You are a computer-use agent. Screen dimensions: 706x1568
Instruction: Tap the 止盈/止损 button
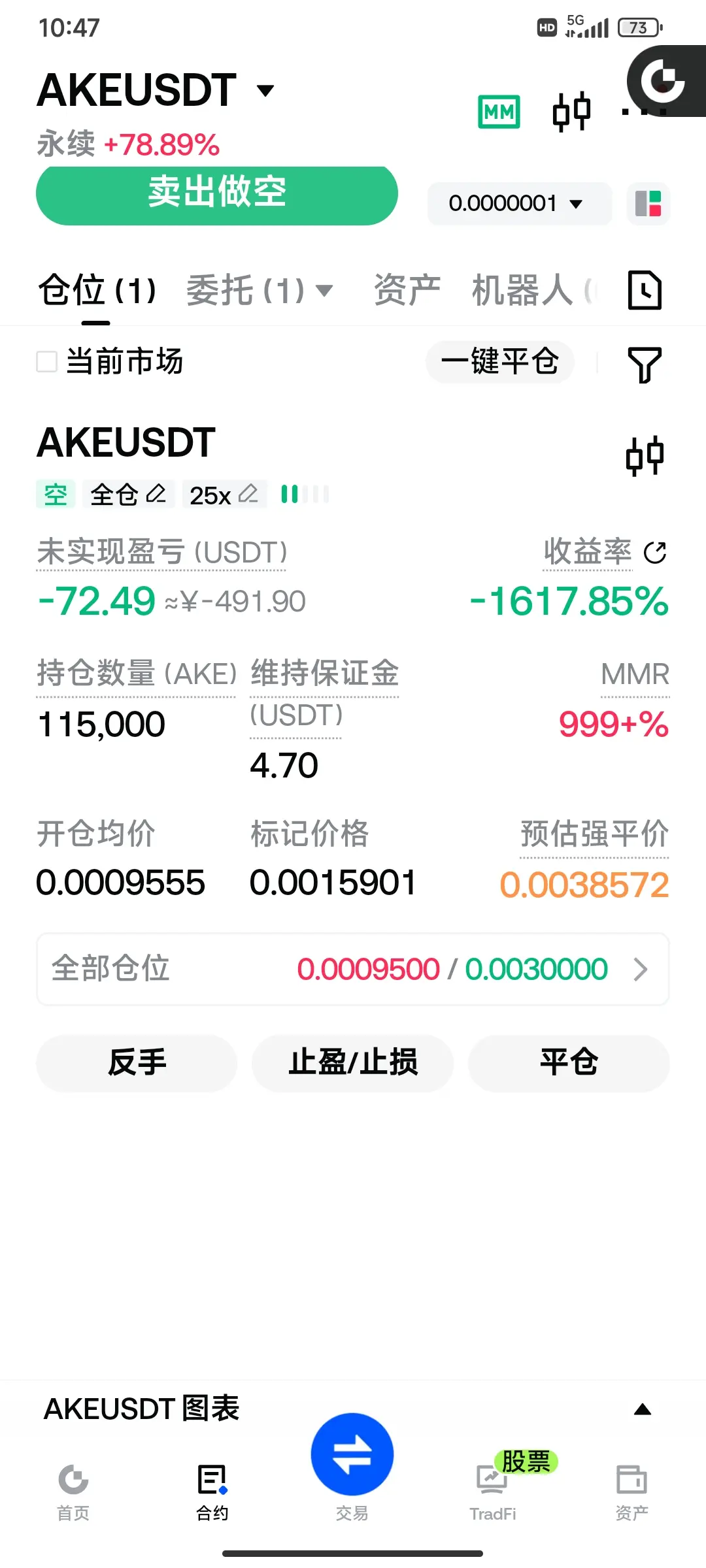[353, 1063]
